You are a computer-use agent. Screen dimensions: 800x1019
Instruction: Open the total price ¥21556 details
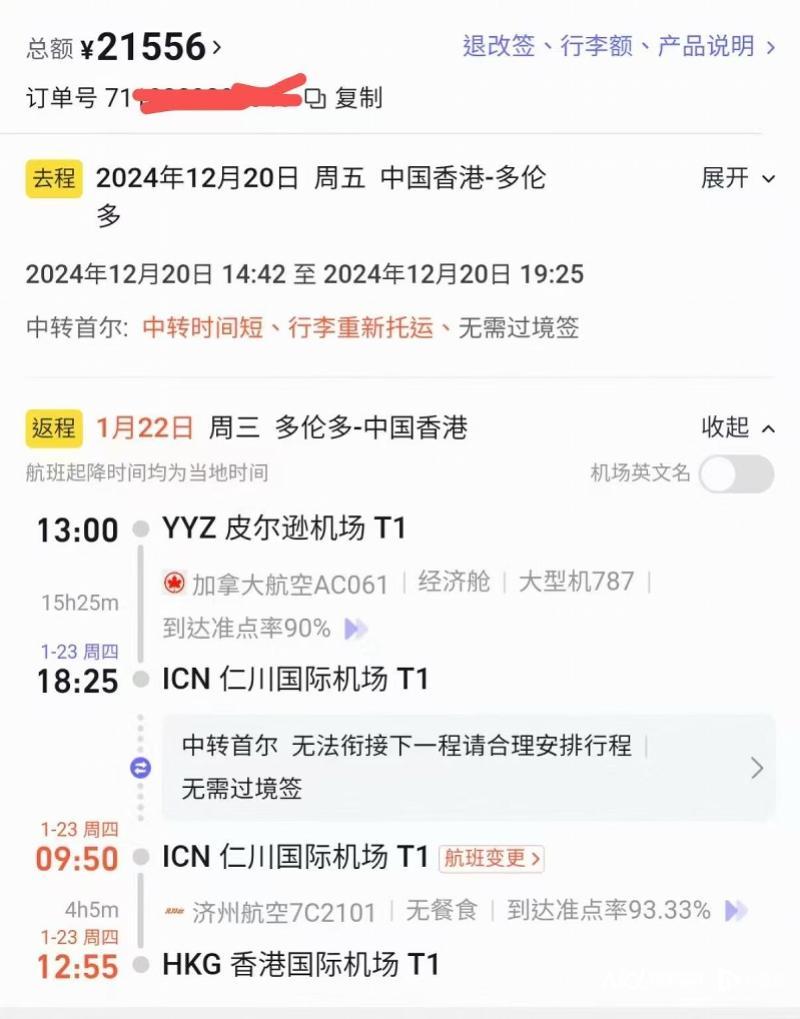pos(150,47)
